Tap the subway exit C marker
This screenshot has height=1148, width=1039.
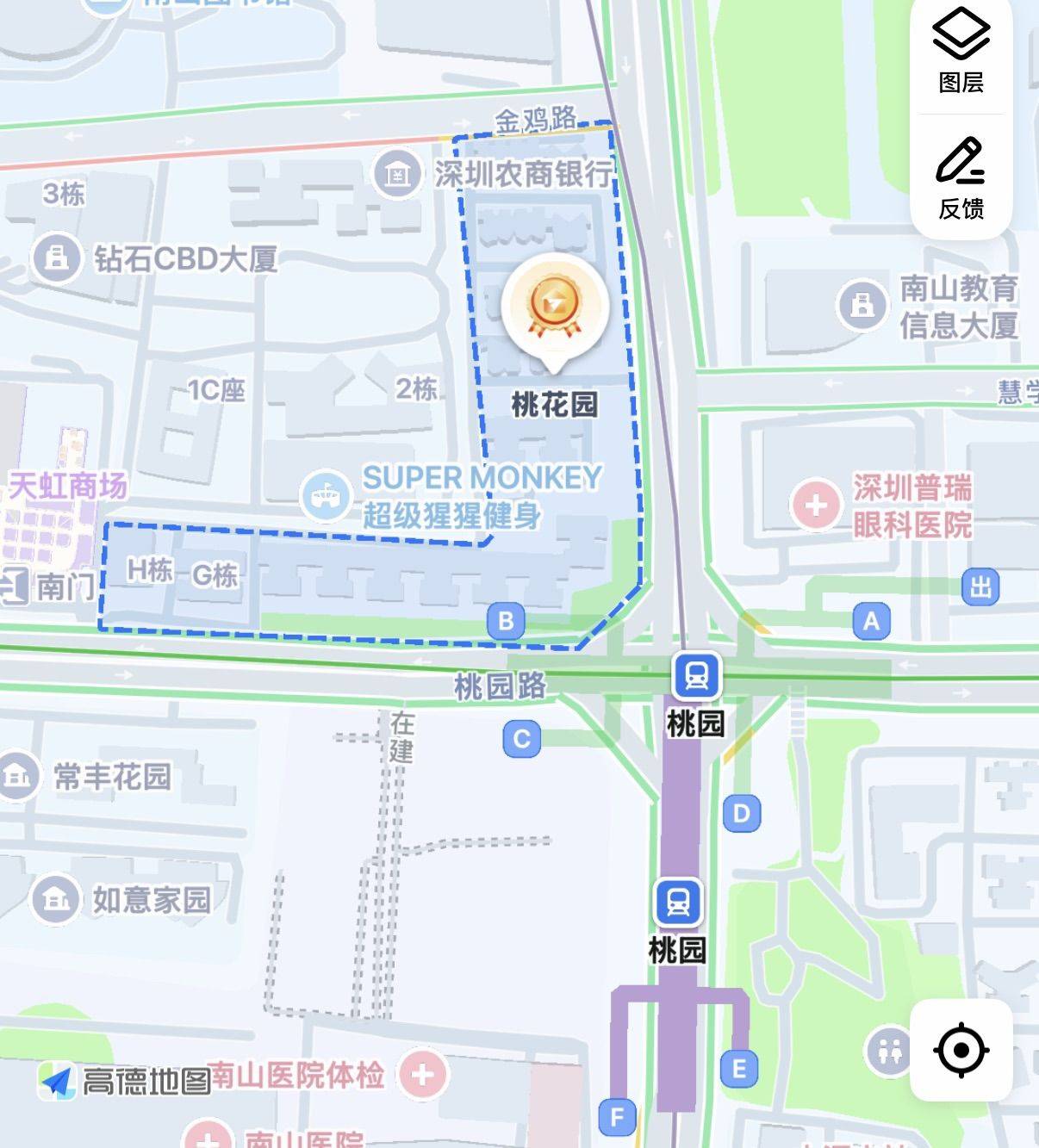point(521,739)
